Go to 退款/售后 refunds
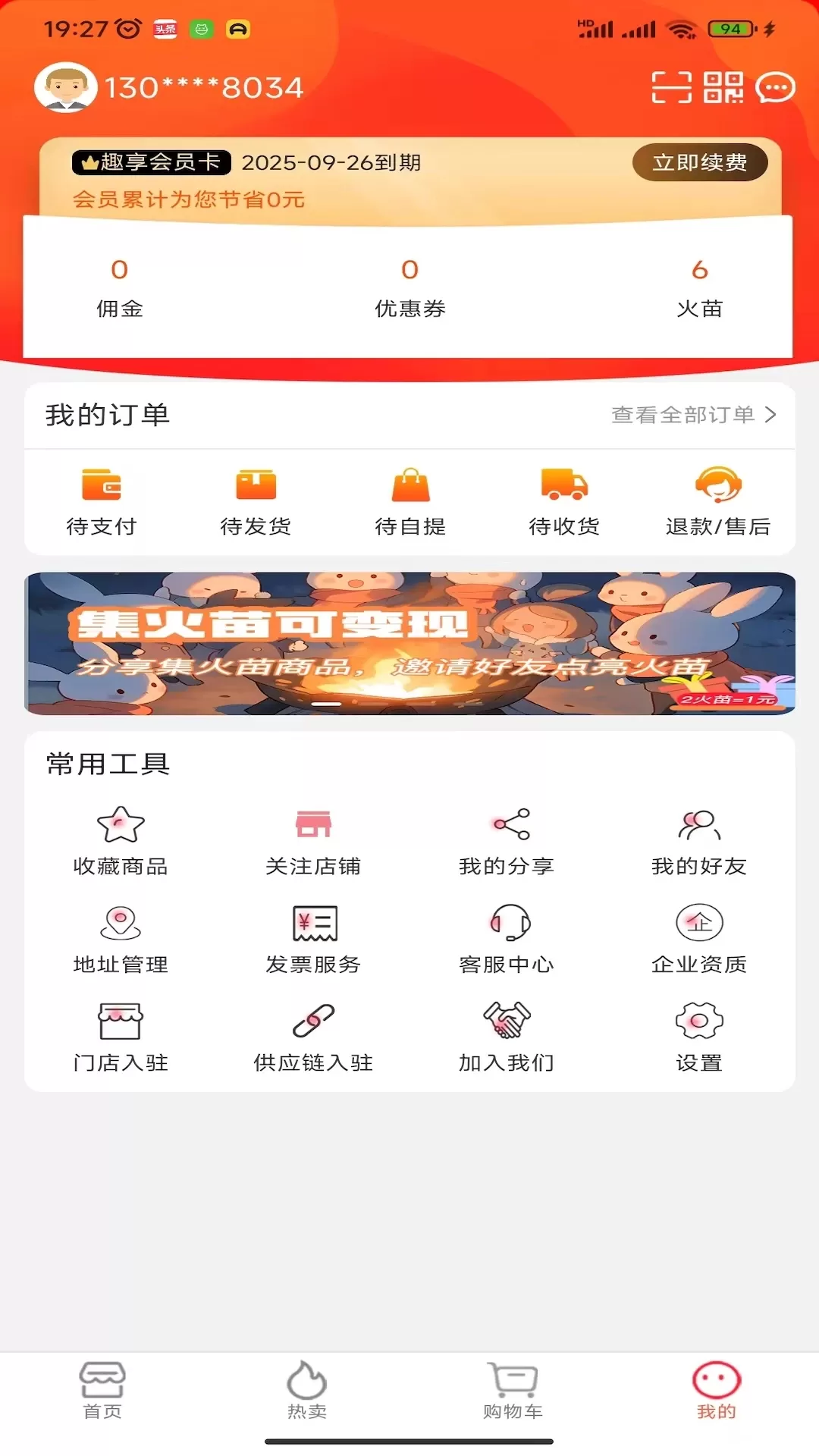The image size is (819, 1456). coord(718,502)
